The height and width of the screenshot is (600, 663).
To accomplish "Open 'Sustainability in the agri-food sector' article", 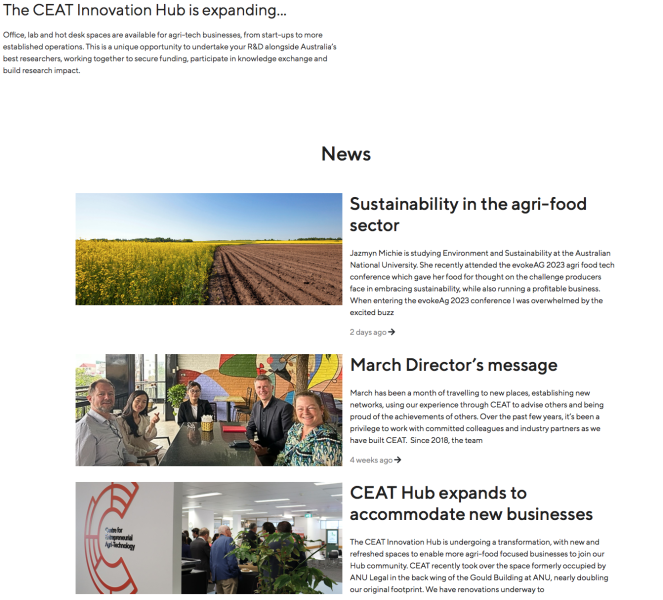I will pos(473,214).
